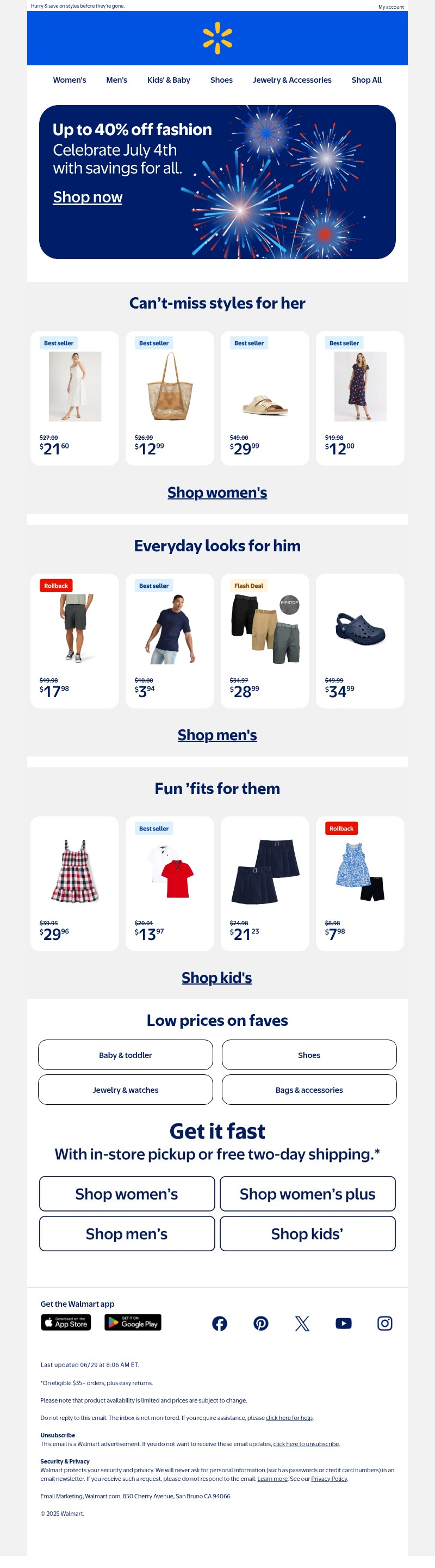
Task: Tap Shop now in fashion banner
Action: tap(88, 197)
